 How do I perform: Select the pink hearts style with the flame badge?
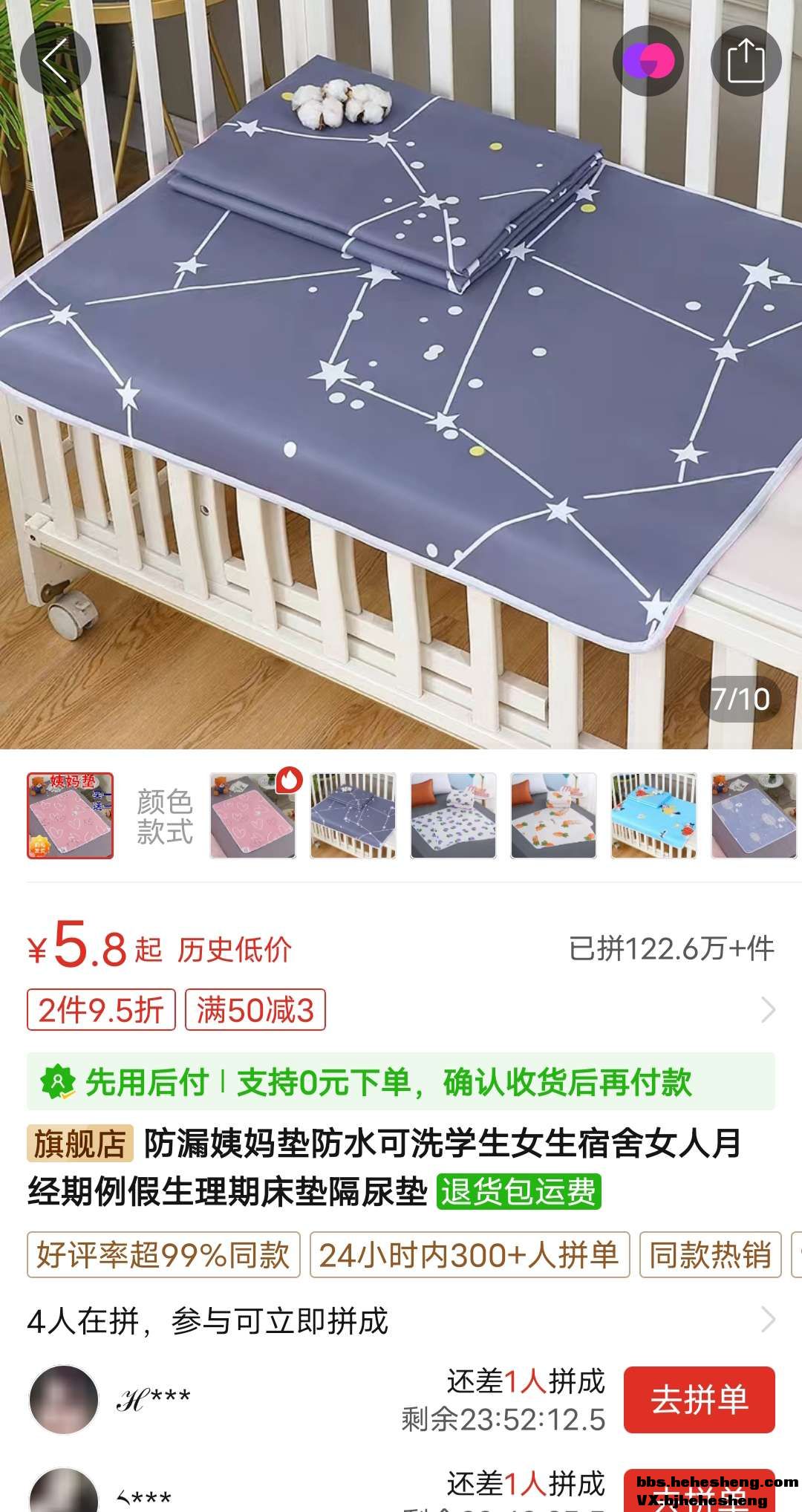tap(252, 815)
